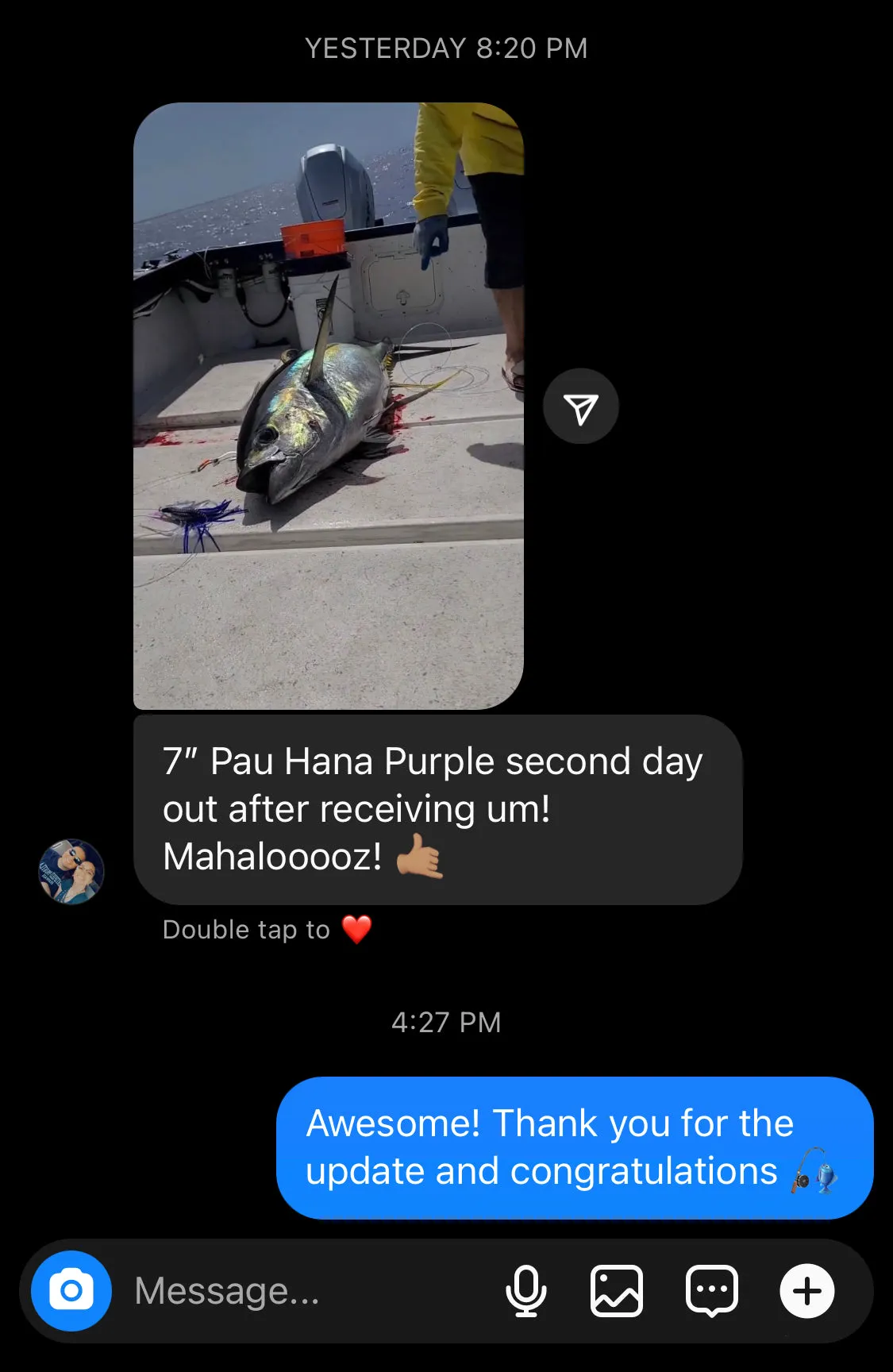
Task: Open the sender's profile picture
Action: tap(71, 871)
